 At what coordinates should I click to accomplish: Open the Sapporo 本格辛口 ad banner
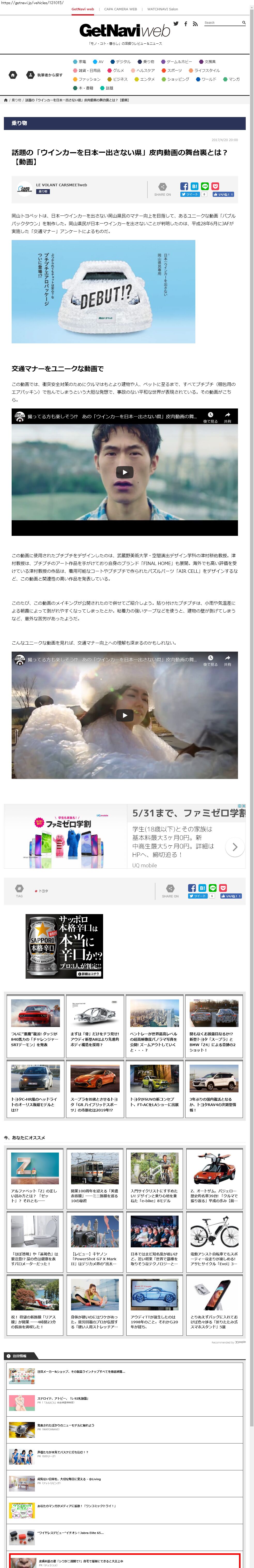click(x=64, y=946)
